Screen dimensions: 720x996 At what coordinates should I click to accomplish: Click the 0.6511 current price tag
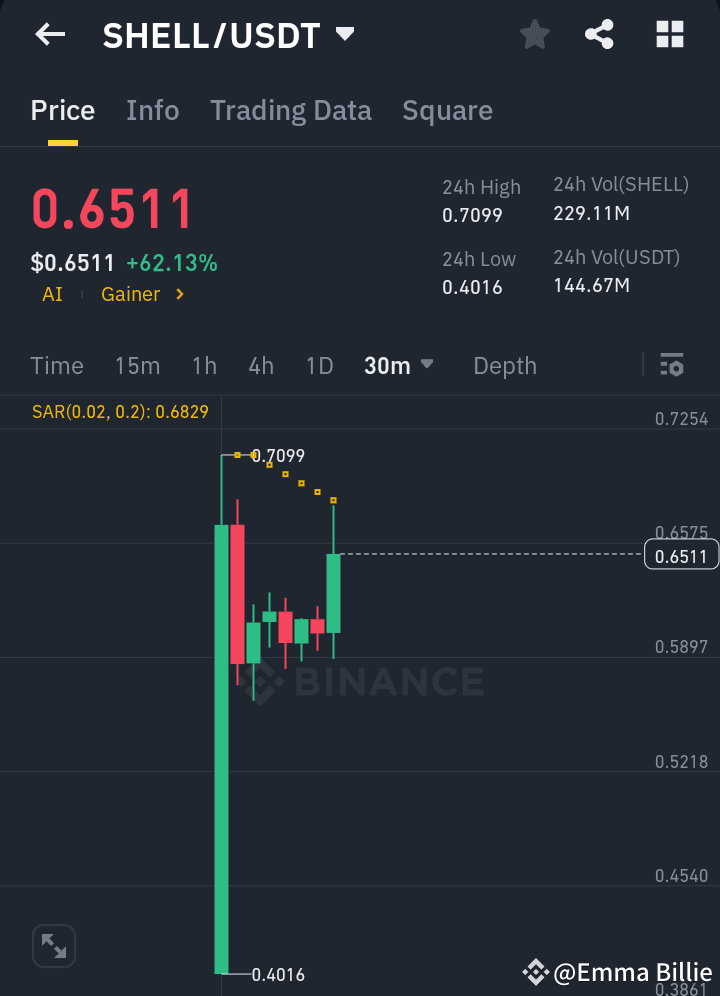coord(681,554)
